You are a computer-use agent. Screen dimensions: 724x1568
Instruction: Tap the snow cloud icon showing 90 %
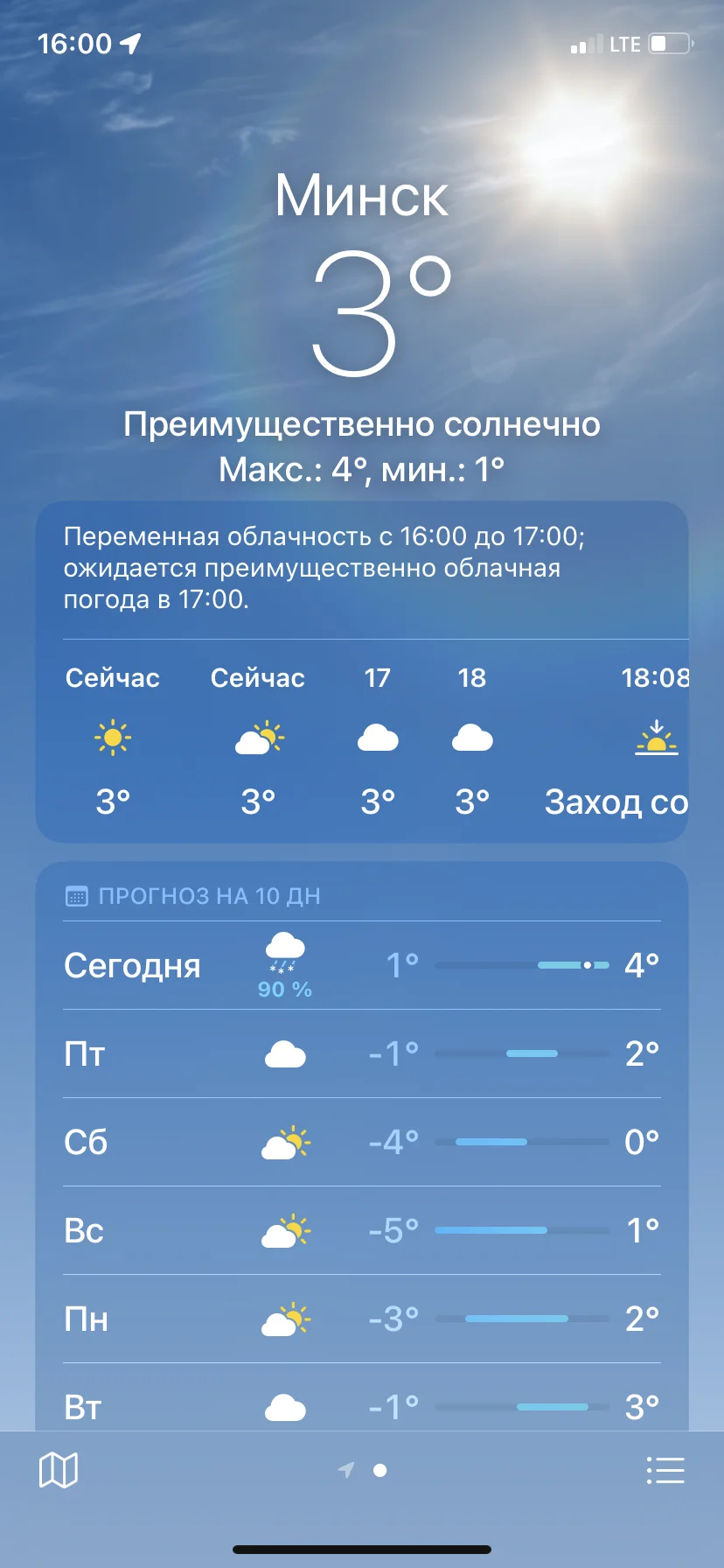pos(284,954)
